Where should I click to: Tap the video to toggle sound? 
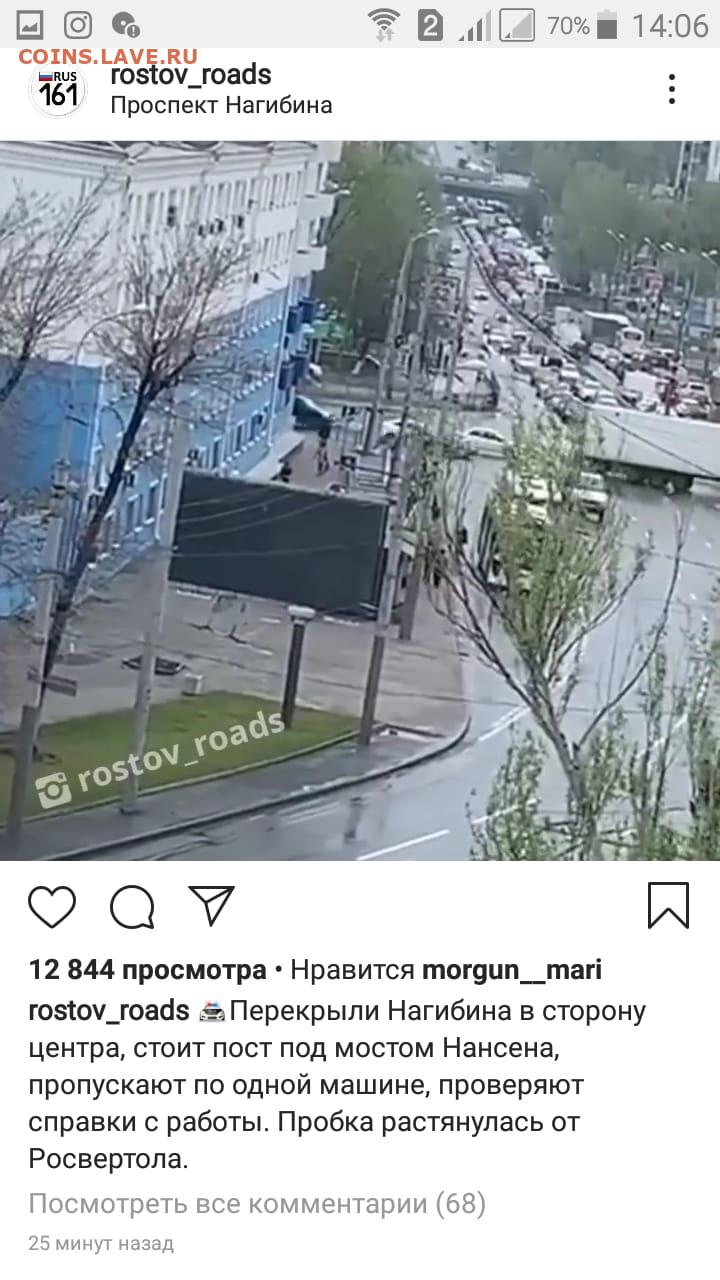pos(360,500)
